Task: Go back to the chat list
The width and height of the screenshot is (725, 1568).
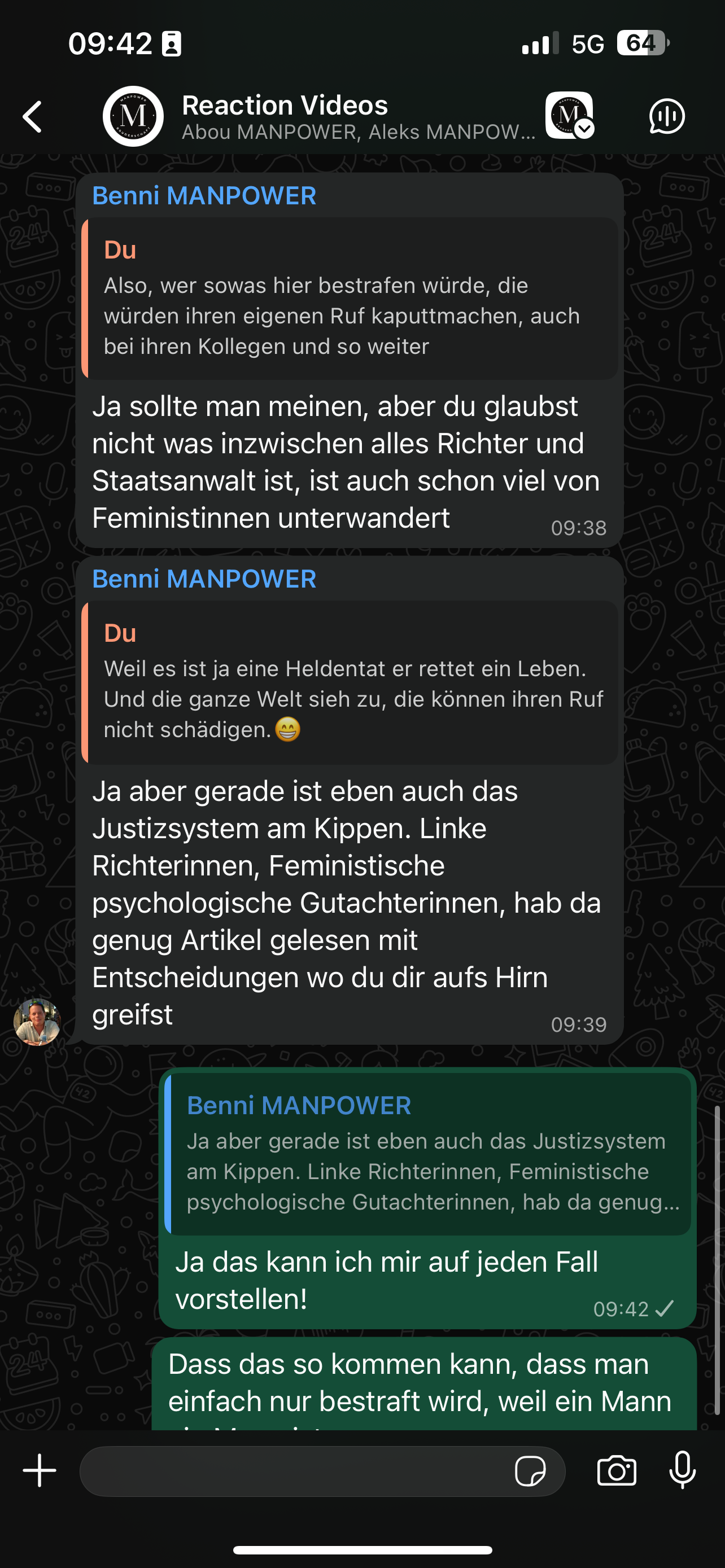Action: (33, 116)
